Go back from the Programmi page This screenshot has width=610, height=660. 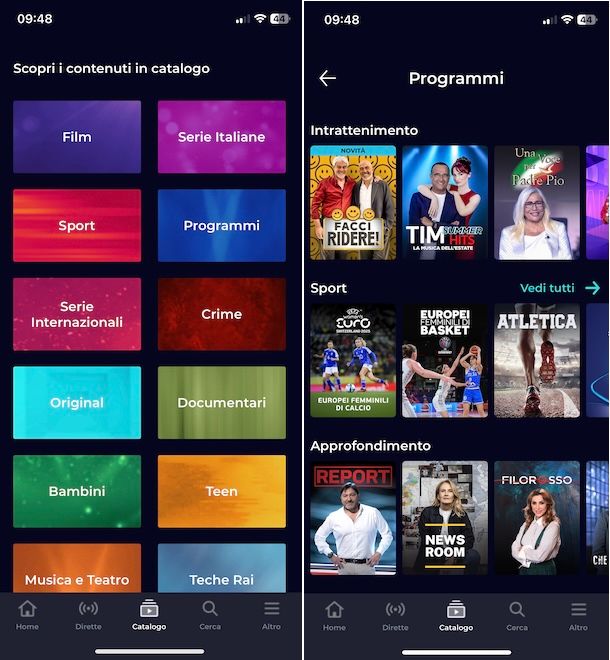[x=327, y=78]
